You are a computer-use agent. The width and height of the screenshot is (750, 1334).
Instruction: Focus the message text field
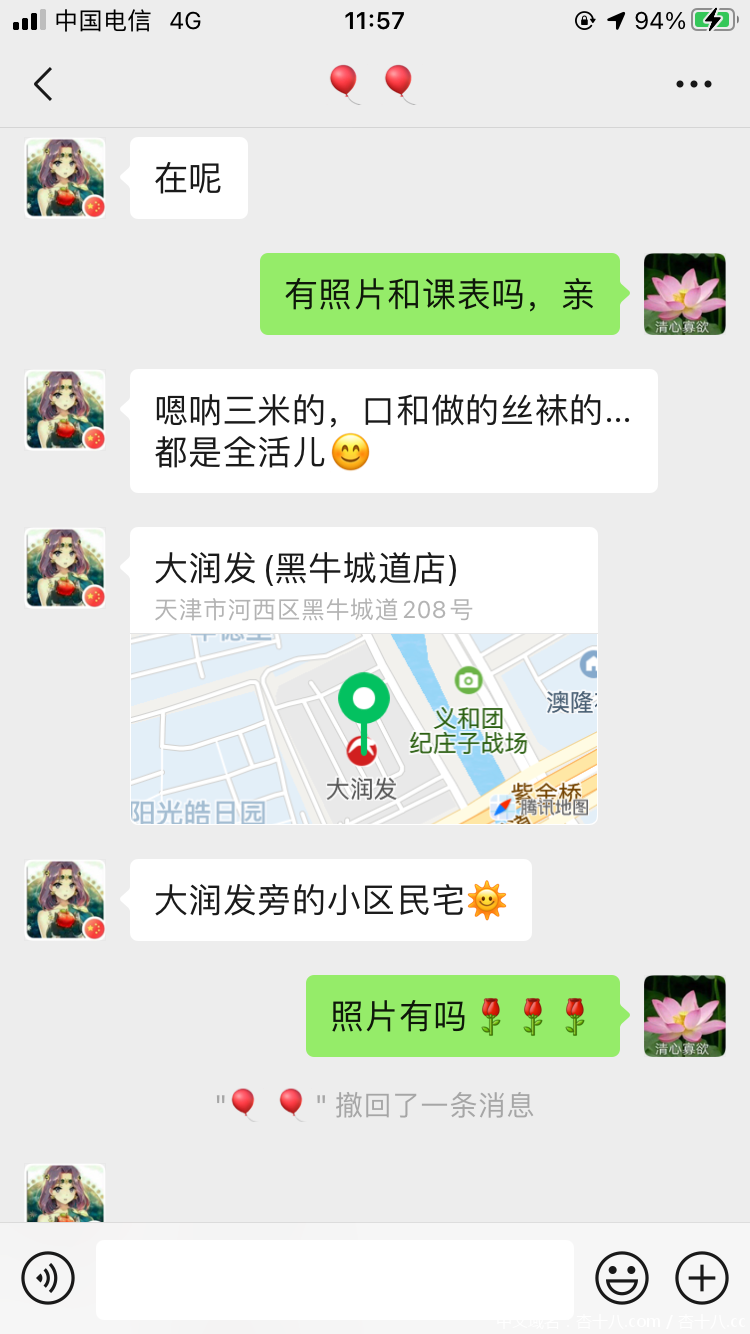click(x=335, y=1279)
